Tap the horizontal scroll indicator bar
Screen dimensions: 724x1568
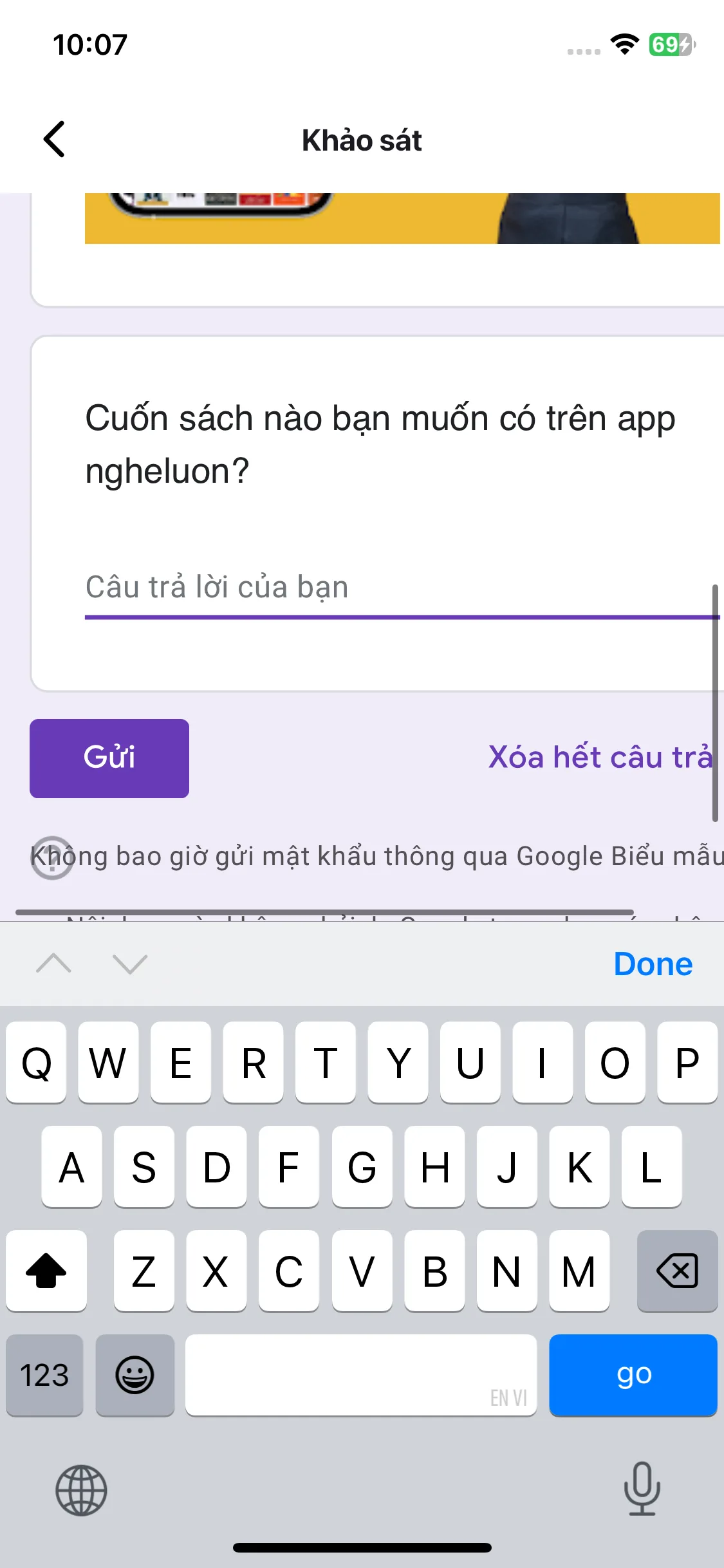[324, 910]
